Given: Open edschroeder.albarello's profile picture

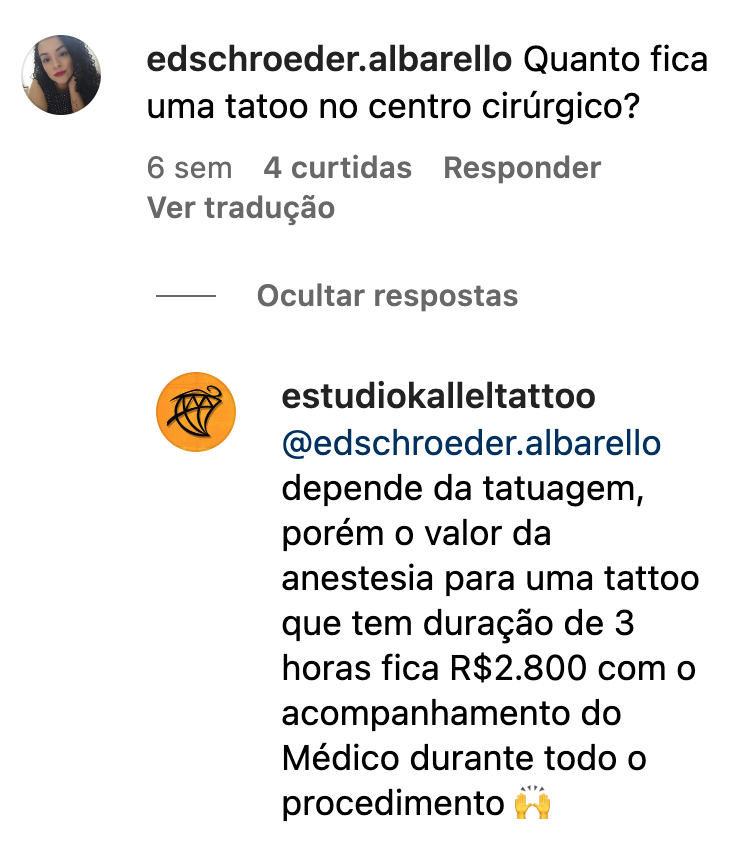Looking at the screenshot, I should pyautogui.click(x=62, y=75).
